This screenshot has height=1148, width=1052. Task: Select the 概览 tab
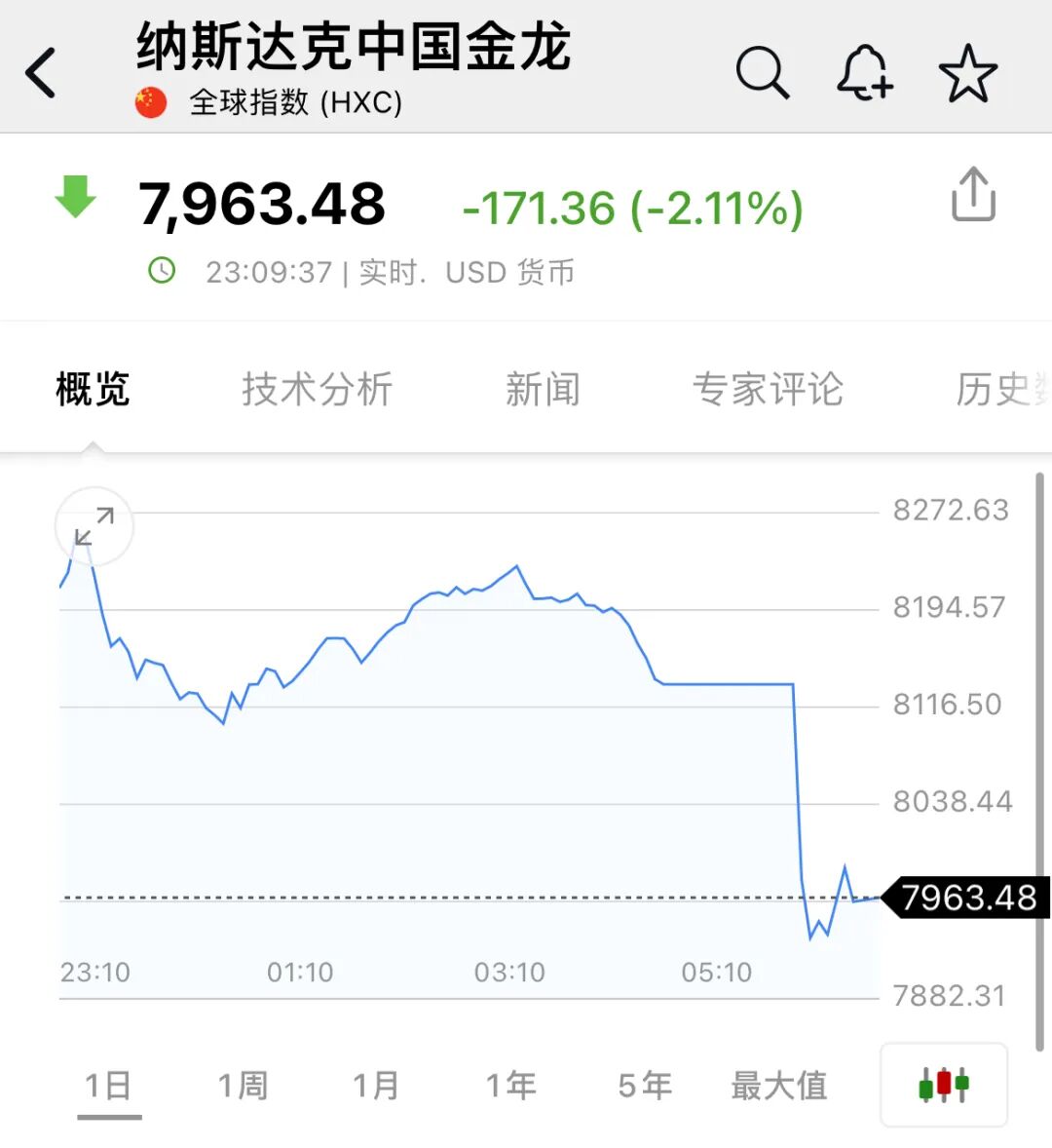[x=93, y=389]
